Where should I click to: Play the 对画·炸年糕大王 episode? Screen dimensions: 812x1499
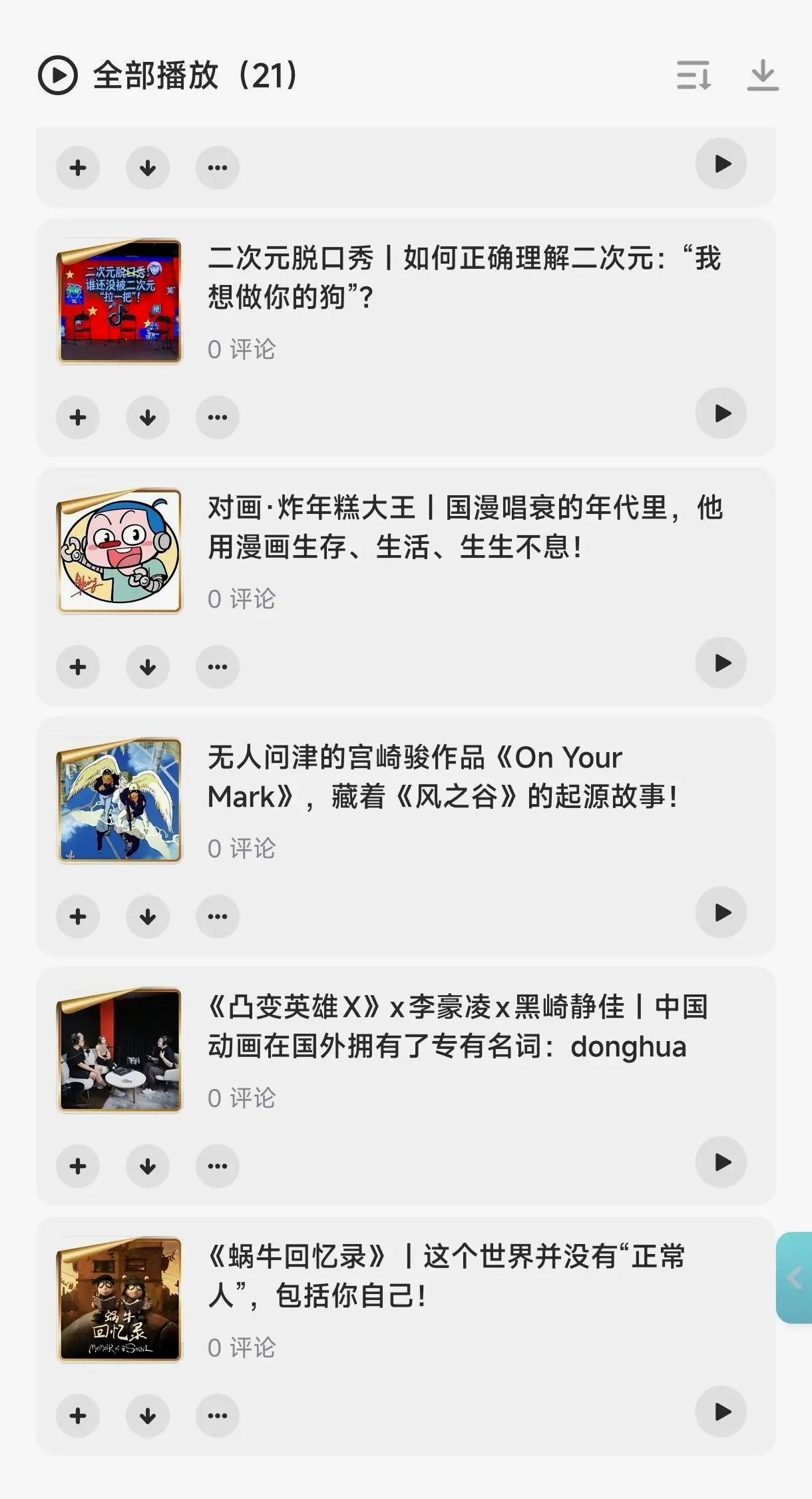[x=721, y=663]
